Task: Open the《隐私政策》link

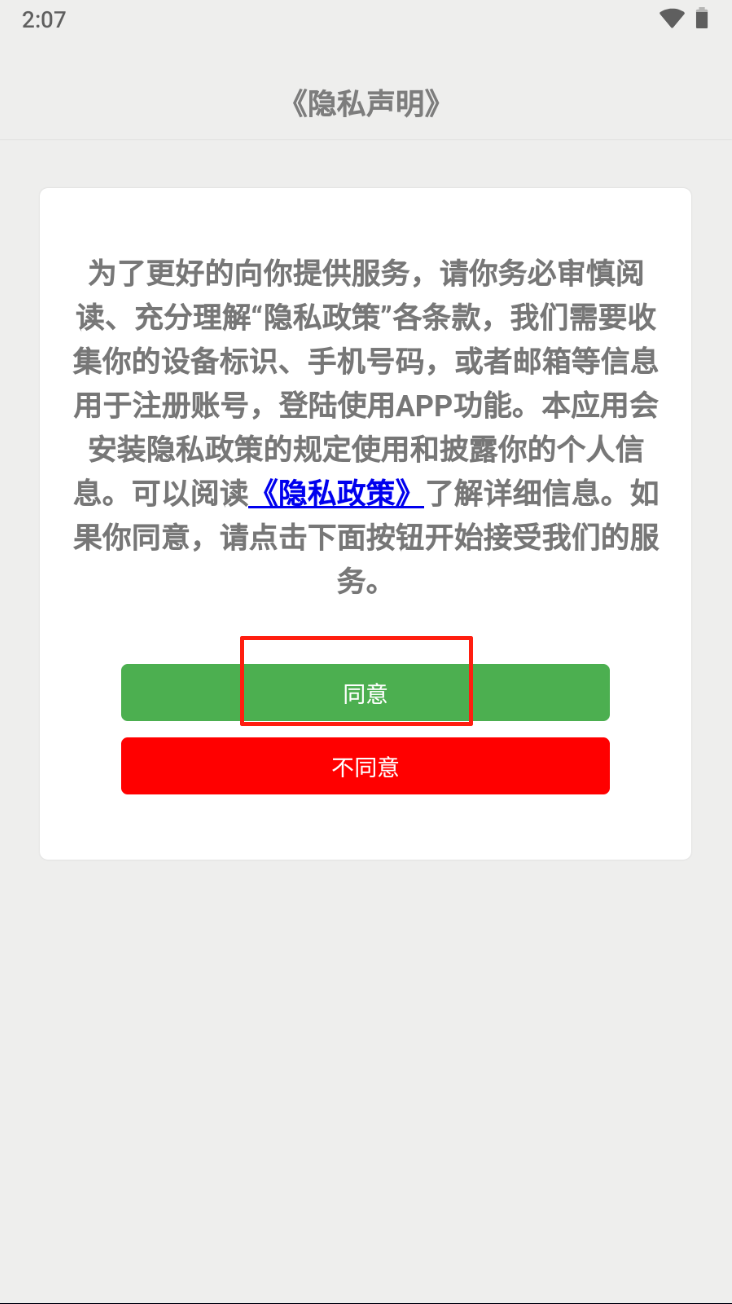Action: [336, 493]
